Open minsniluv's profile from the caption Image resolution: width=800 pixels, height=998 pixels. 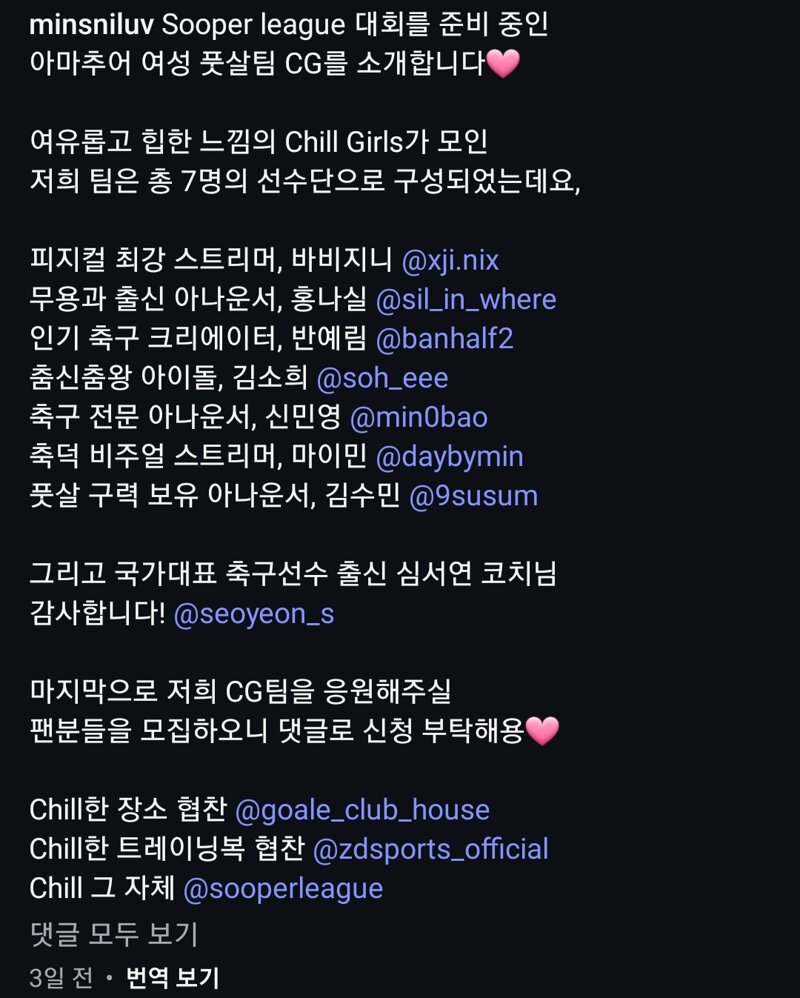90,26
